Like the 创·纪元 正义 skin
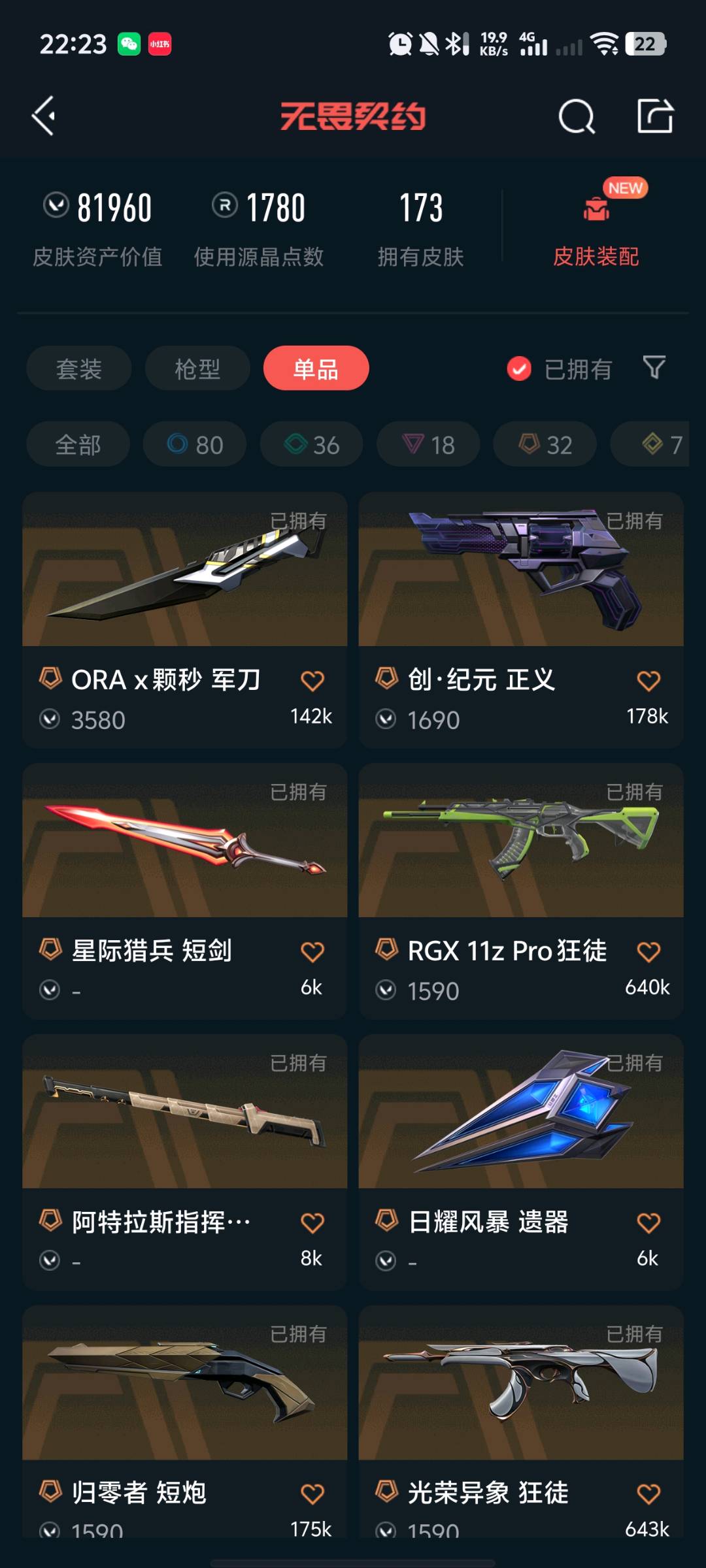 [x=648, y=681]
